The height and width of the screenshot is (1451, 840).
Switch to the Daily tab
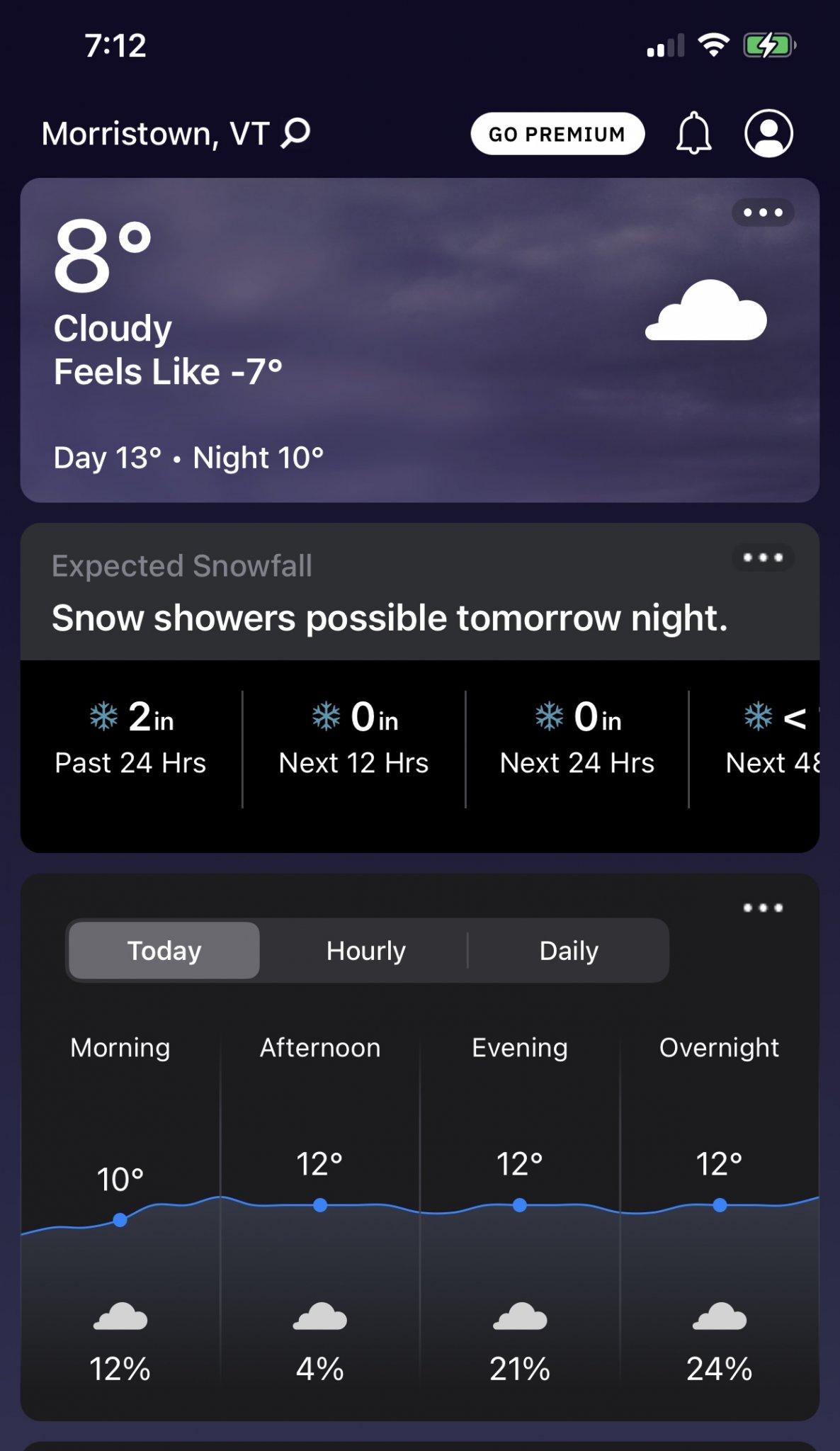coord(569,951)
